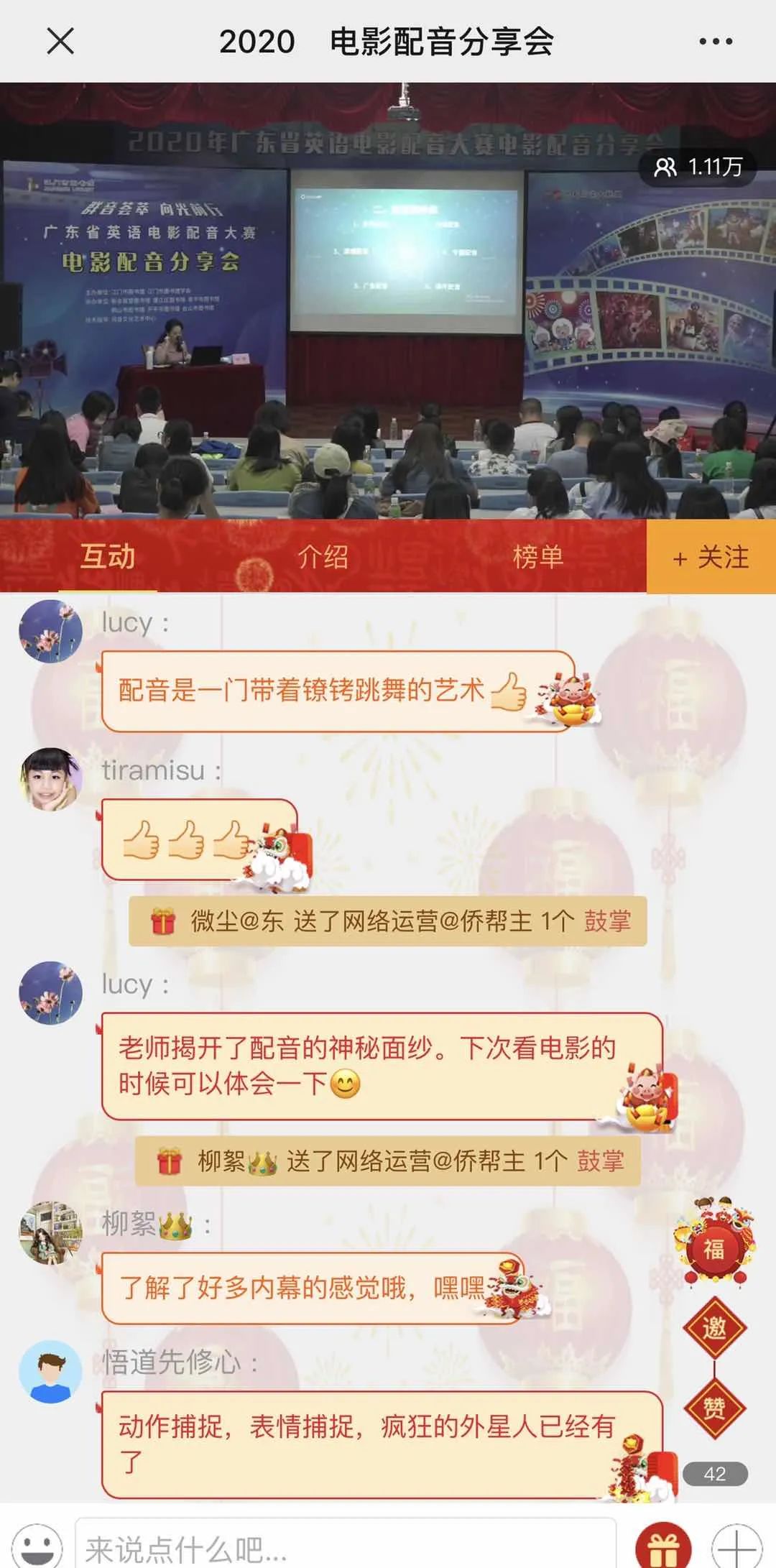Open 悟道先修心's profile avatar
The image size is (776, 1568).
(50, 1371)
